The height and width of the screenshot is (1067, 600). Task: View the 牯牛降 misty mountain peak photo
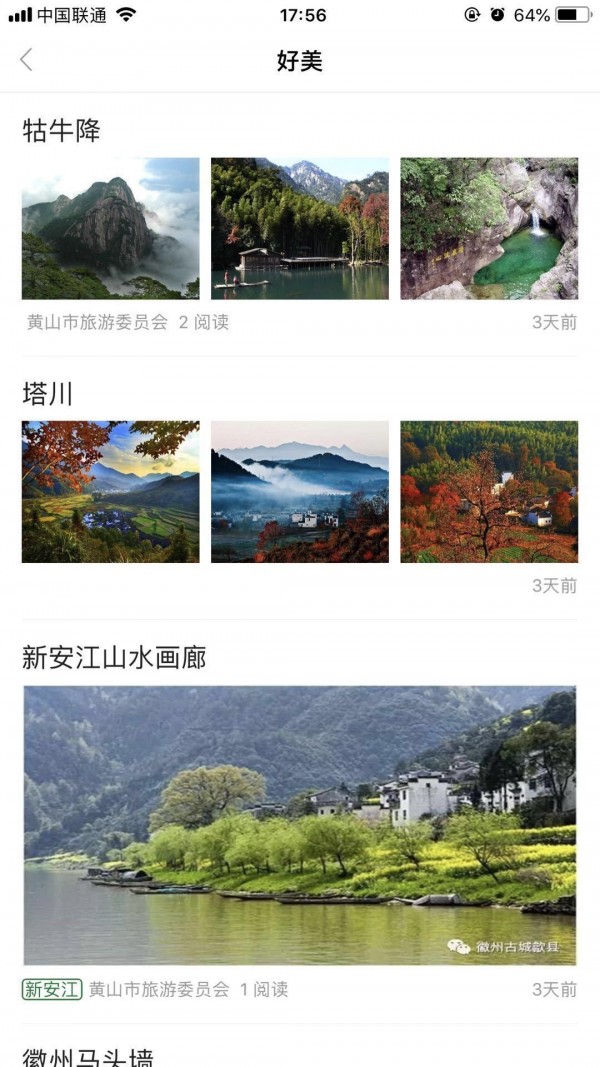pyautogui.click(x=110, y=228)
